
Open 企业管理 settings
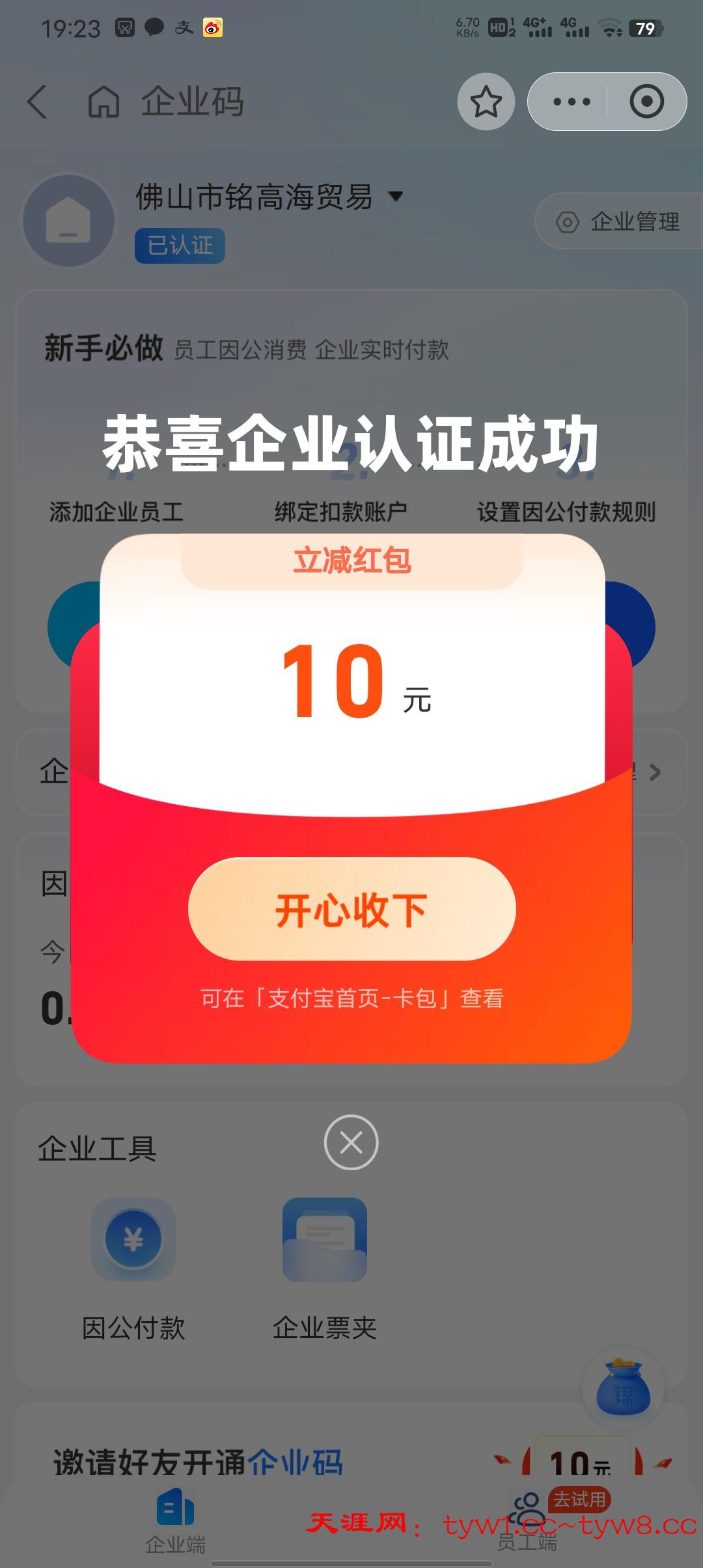click(619, 222)
